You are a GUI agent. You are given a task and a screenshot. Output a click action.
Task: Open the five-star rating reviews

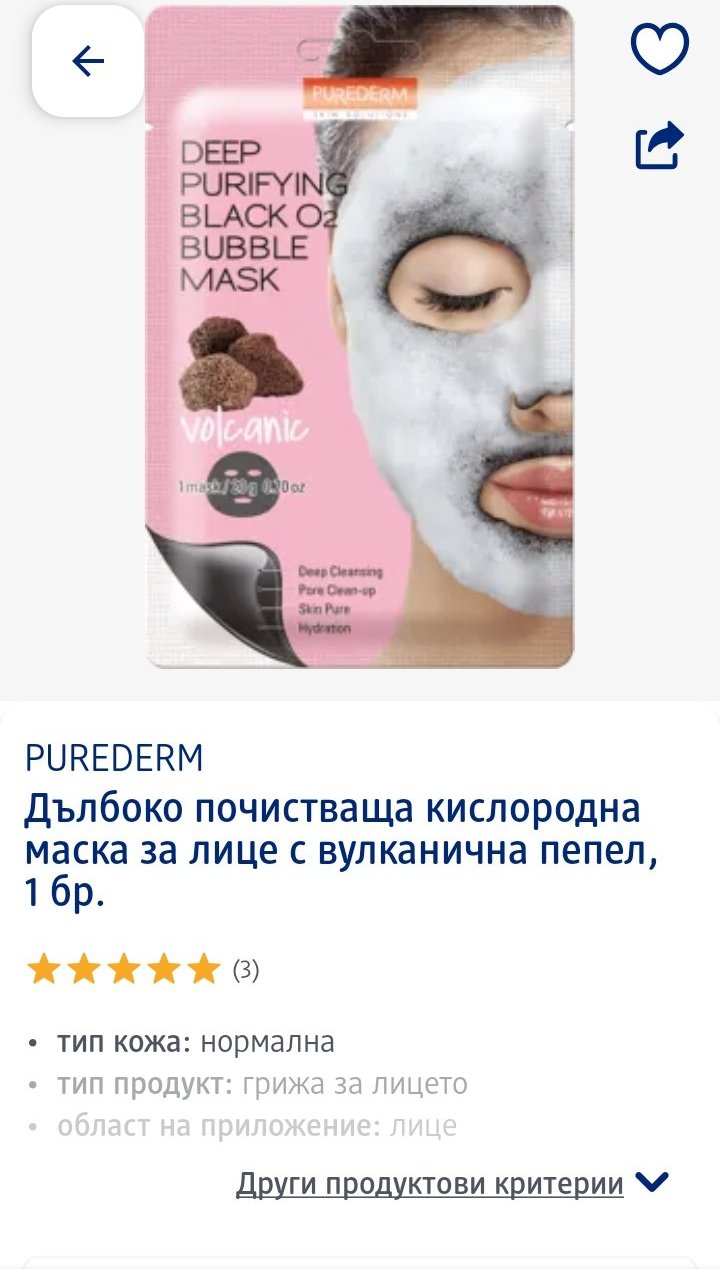pyautogui.click(x=142, y=969)
